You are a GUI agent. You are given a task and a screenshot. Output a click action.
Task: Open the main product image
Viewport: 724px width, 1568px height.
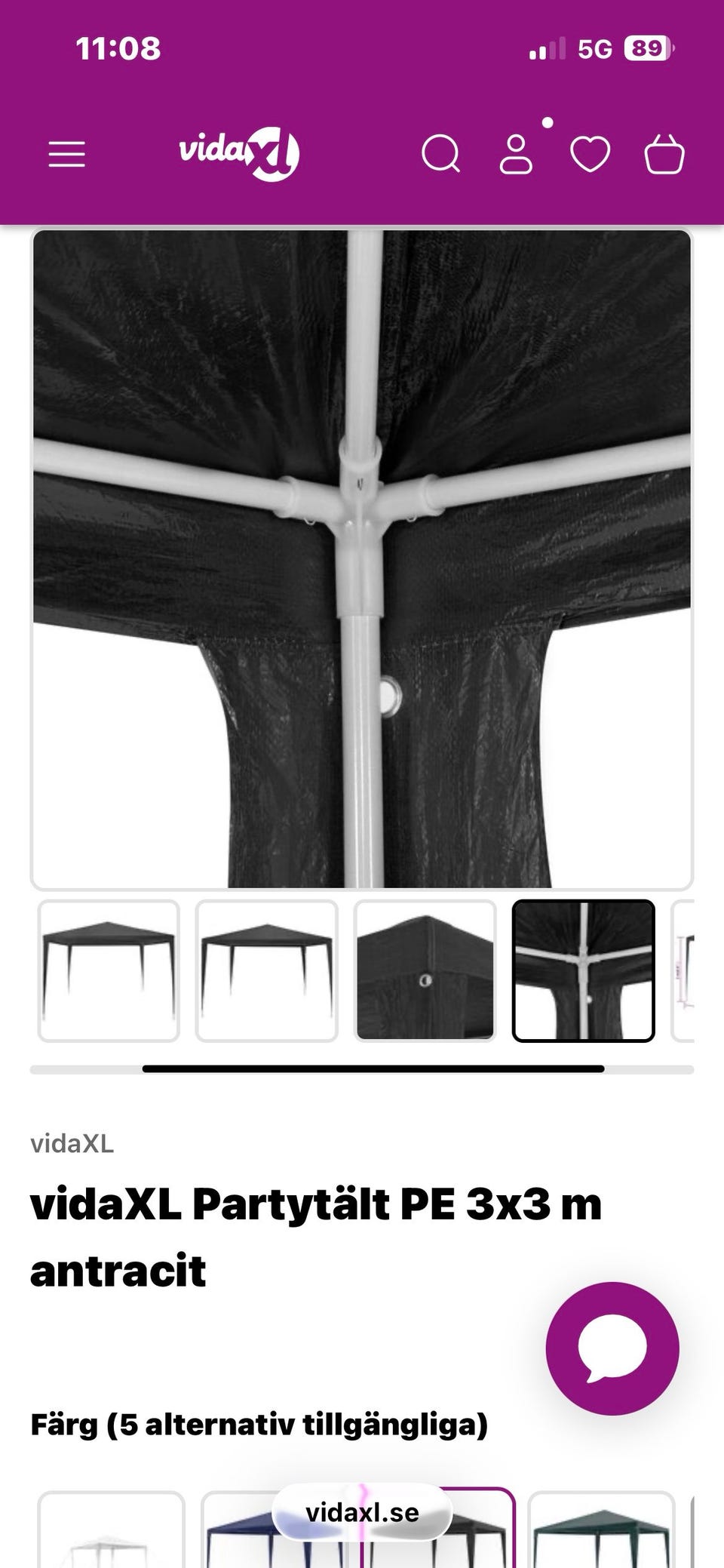point(362,558)
